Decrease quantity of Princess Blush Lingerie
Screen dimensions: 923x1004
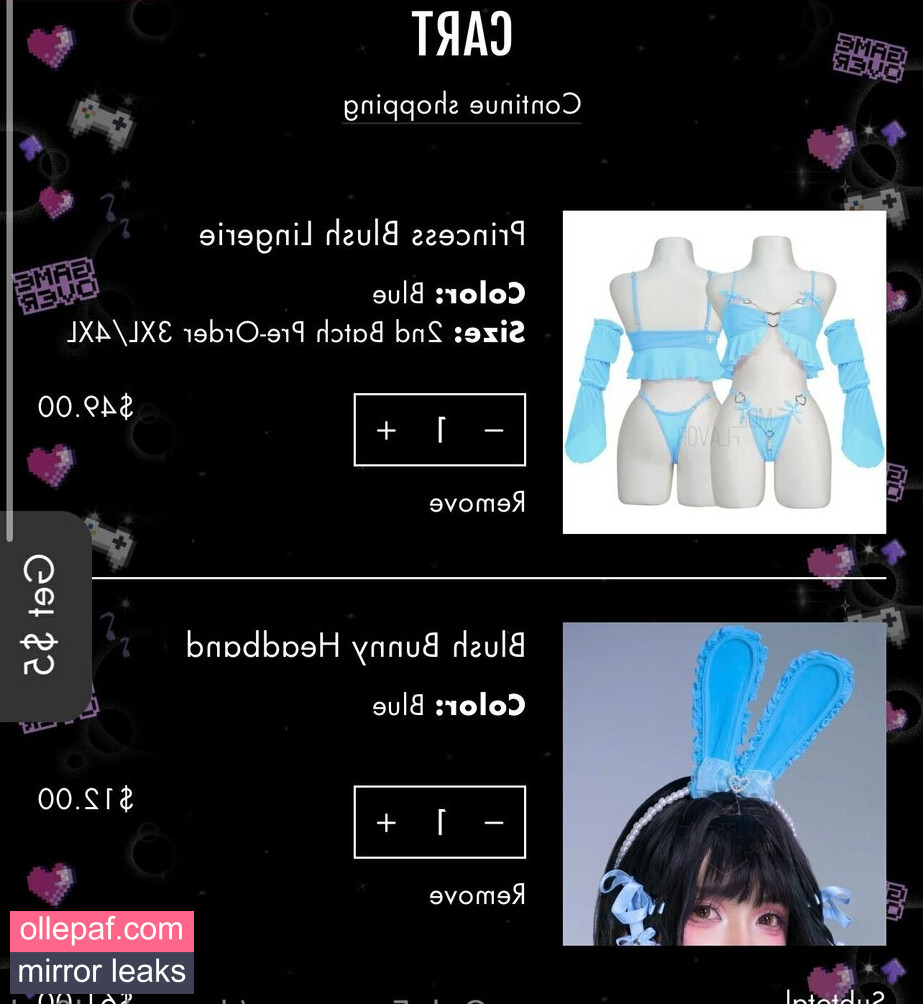pos(493,430)
